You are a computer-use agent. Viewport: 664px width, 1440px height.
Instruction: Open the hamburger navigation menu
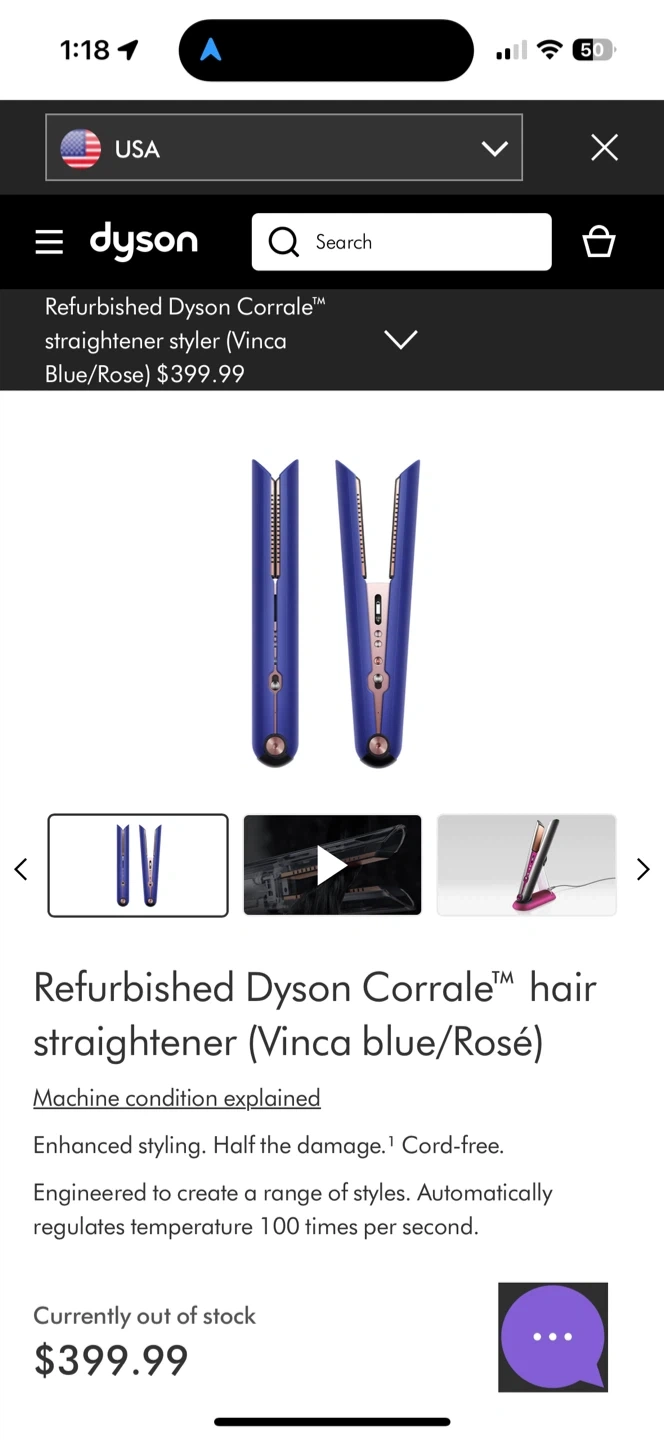tap(49, 242)
